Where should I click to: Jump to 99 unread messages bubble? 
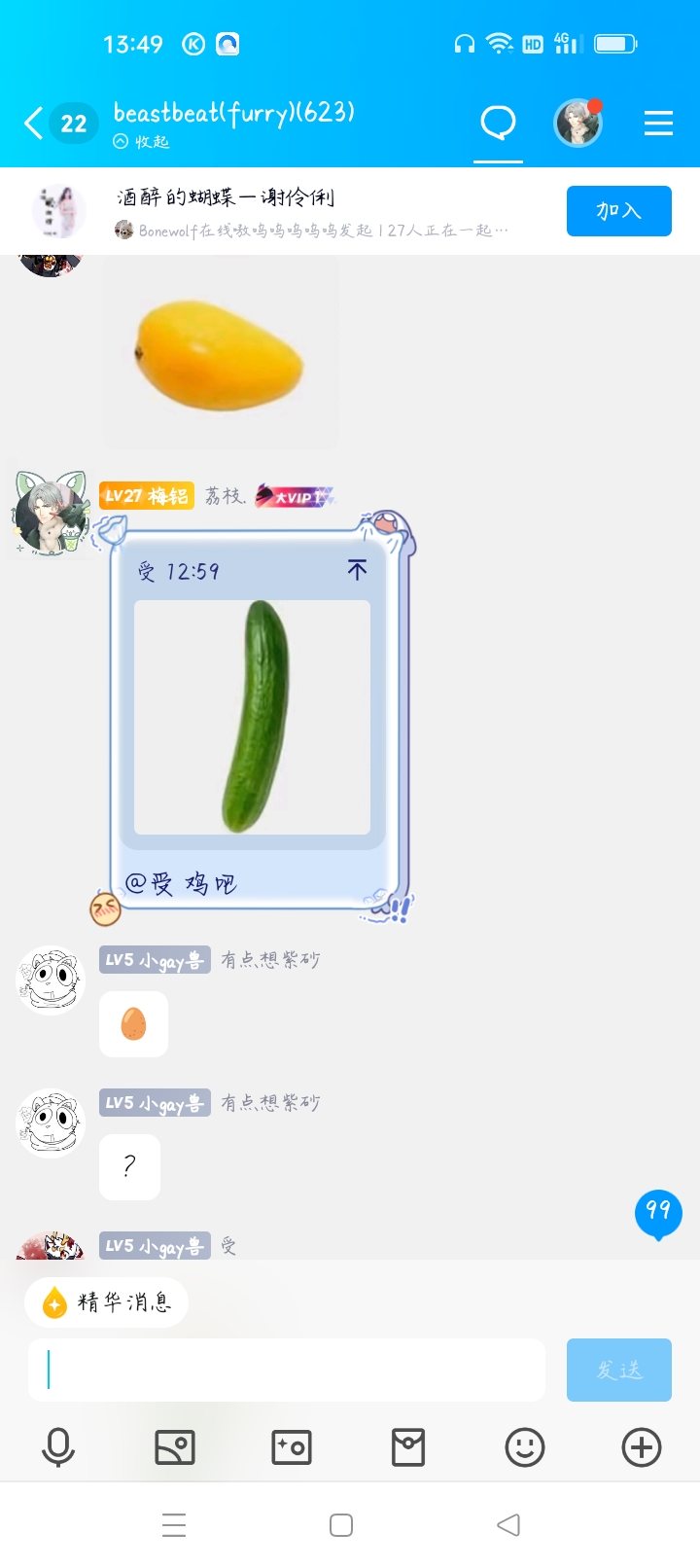(x=658, y=1212)
